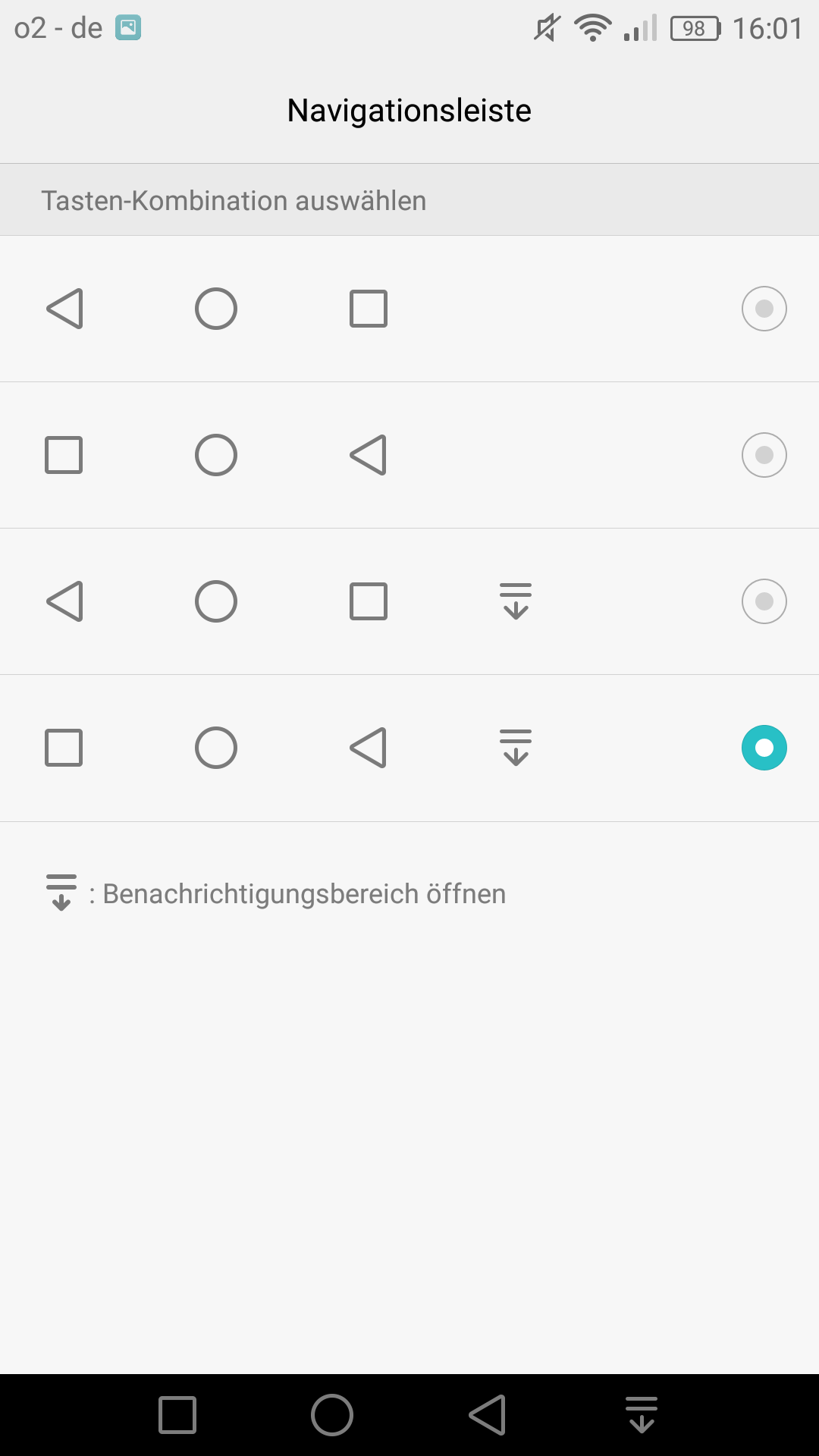
Task: Open recent apps from navigation bar
Action: pos(177,1415)
